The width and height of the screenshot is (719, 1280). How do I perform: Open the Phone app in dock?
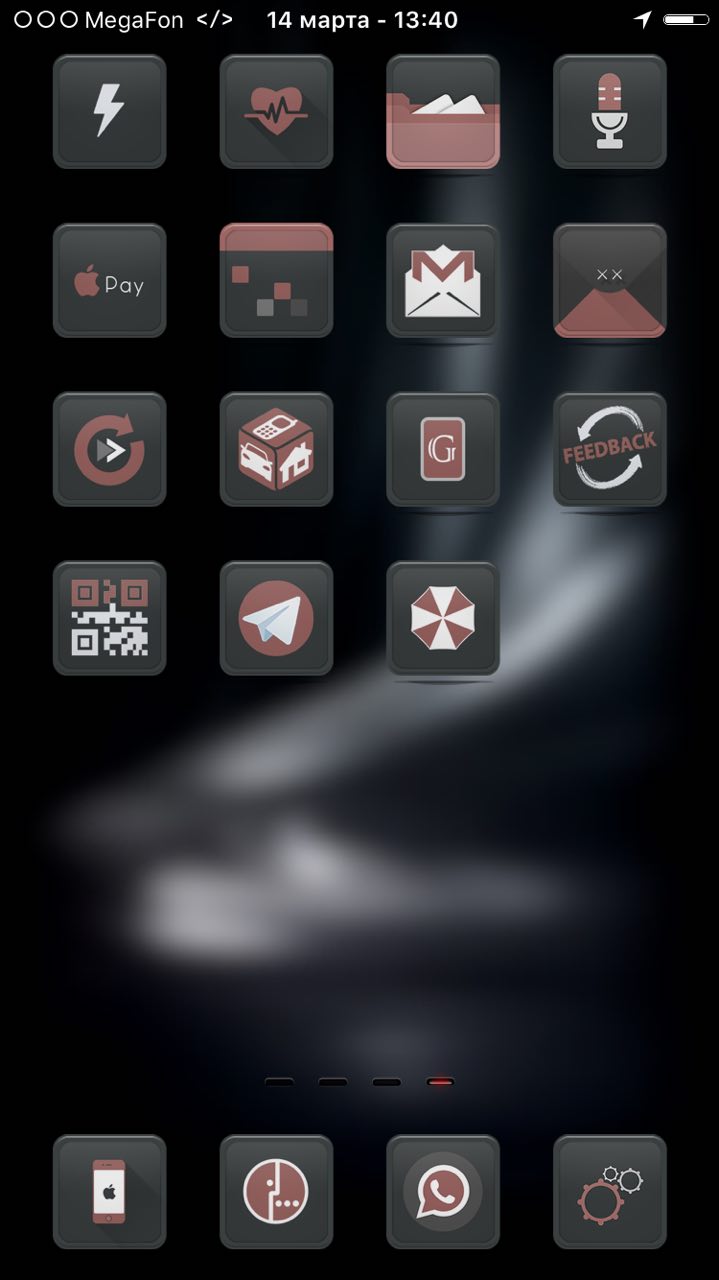point(109,1191)
